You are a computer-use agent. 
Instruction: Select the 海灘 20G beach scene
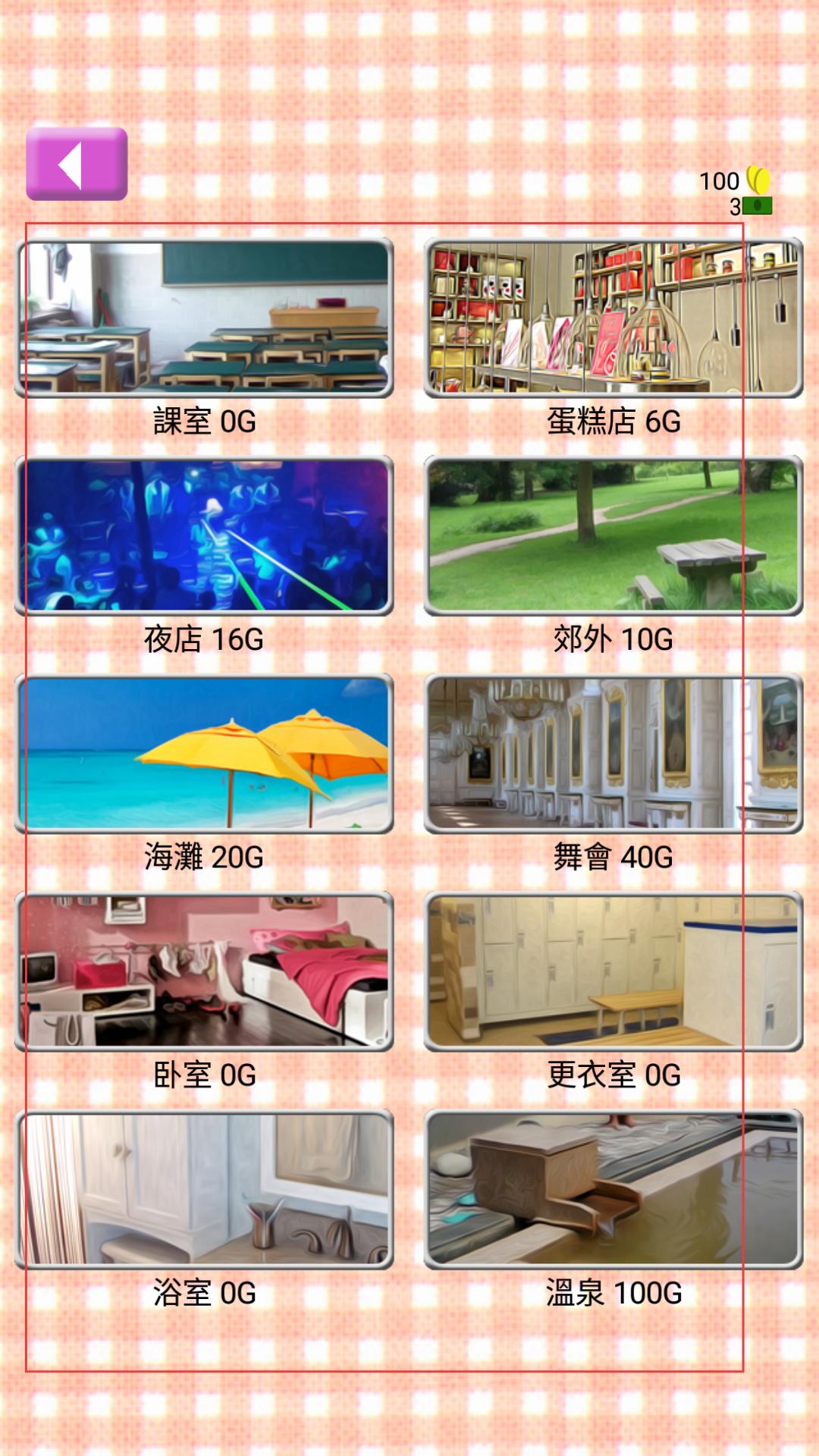pos(204,754)
